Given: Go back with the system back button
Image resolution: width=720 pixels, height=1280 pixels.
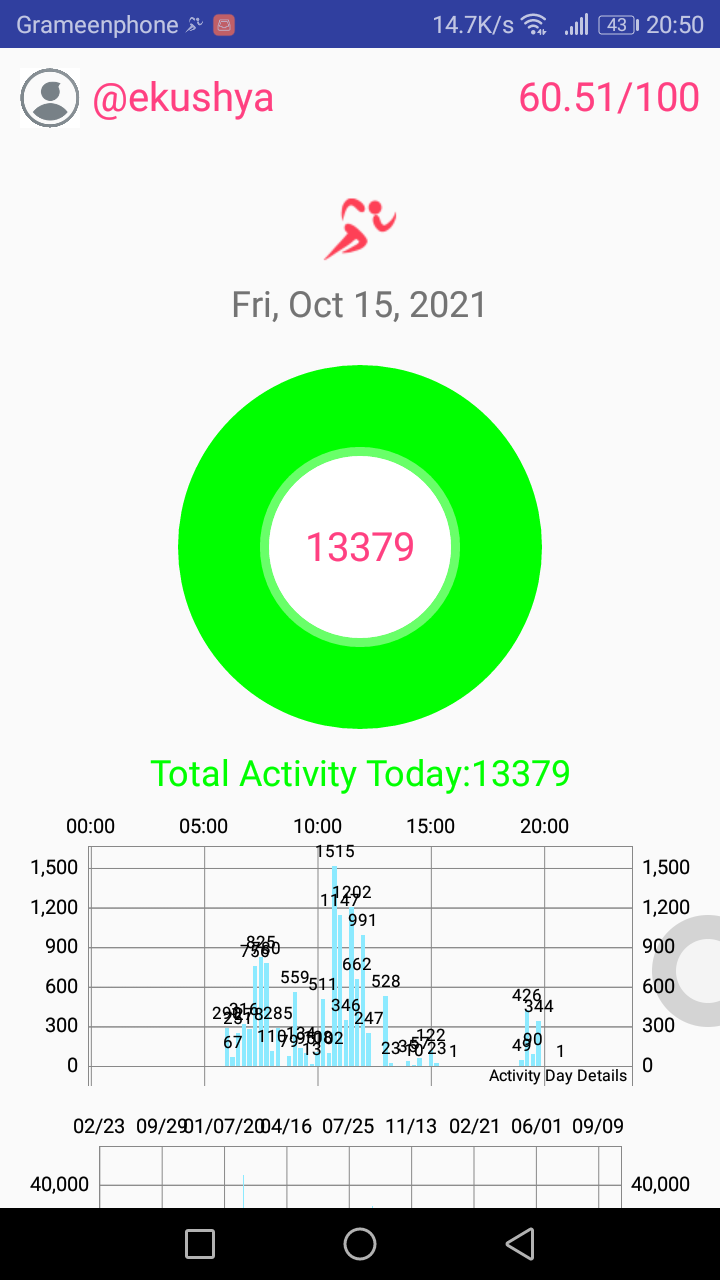Looking at the screenshot, I should 519,1244.
